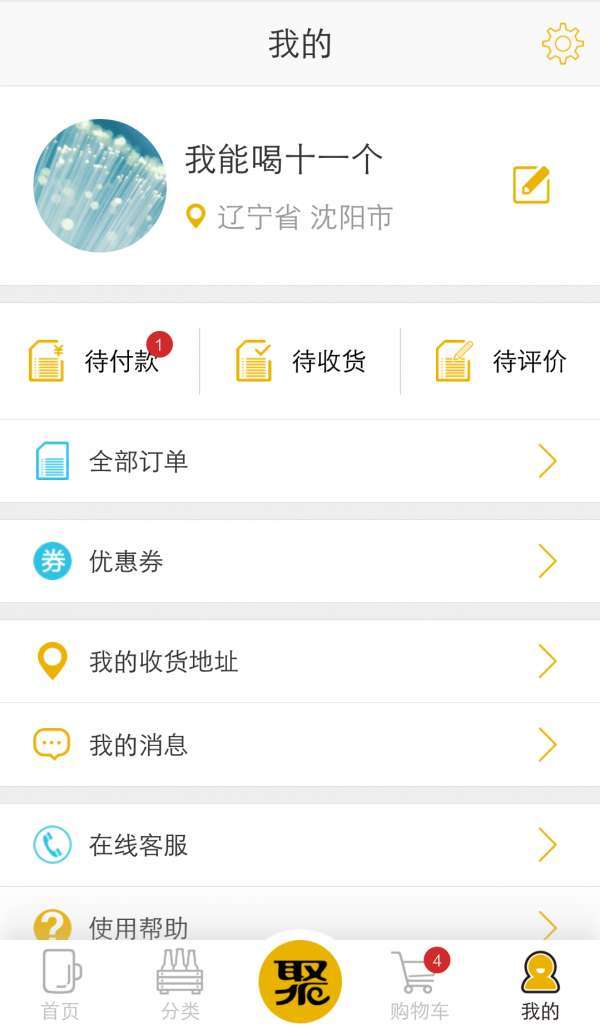Switch to the 首页 home tab

pyautogui.click(x=60, y=985)
